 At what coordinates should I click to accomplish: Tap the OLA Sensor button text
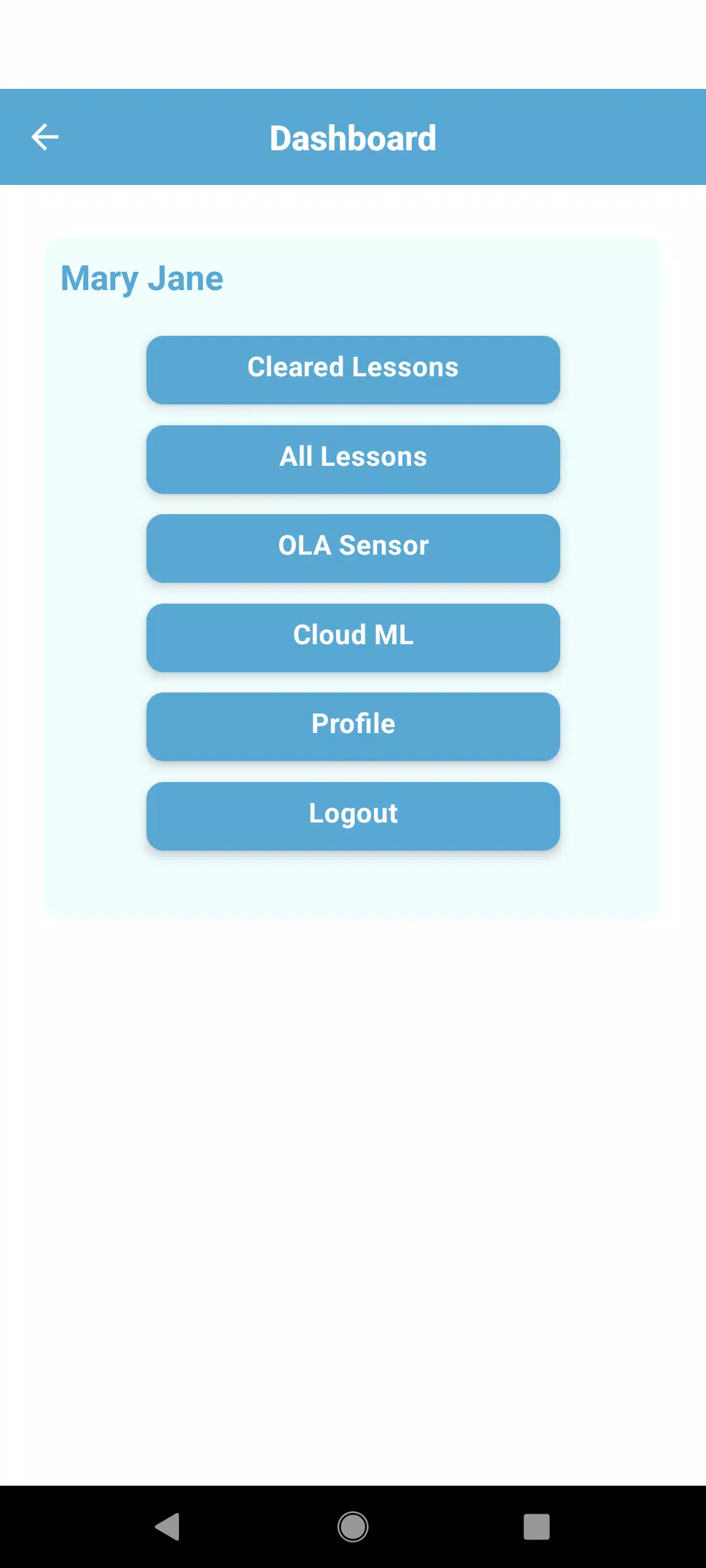click(353, 546)
